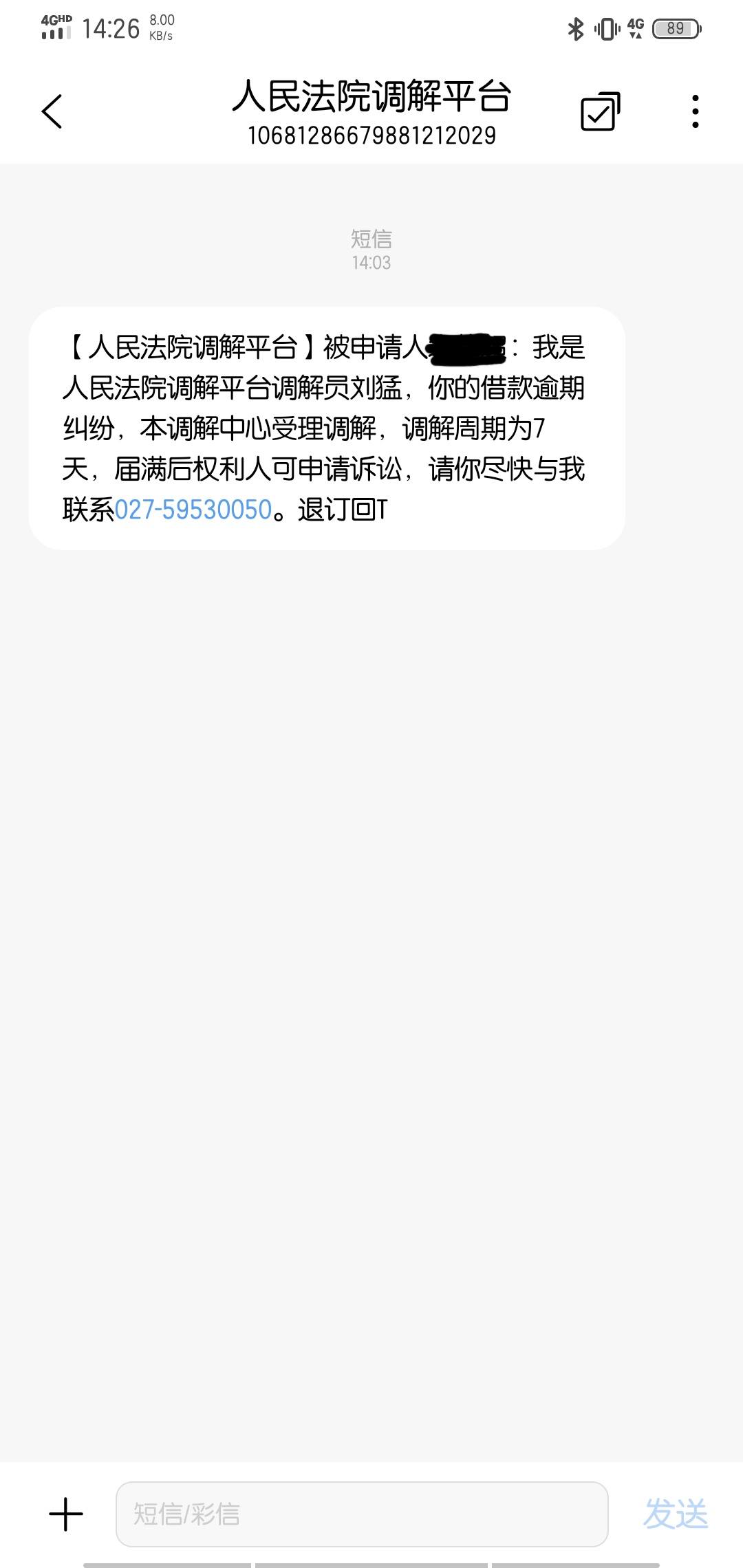Viewport: 743px width, 1568px height.
Task: Tap the 4G network indicator
Action: click(x=634, y=29)
